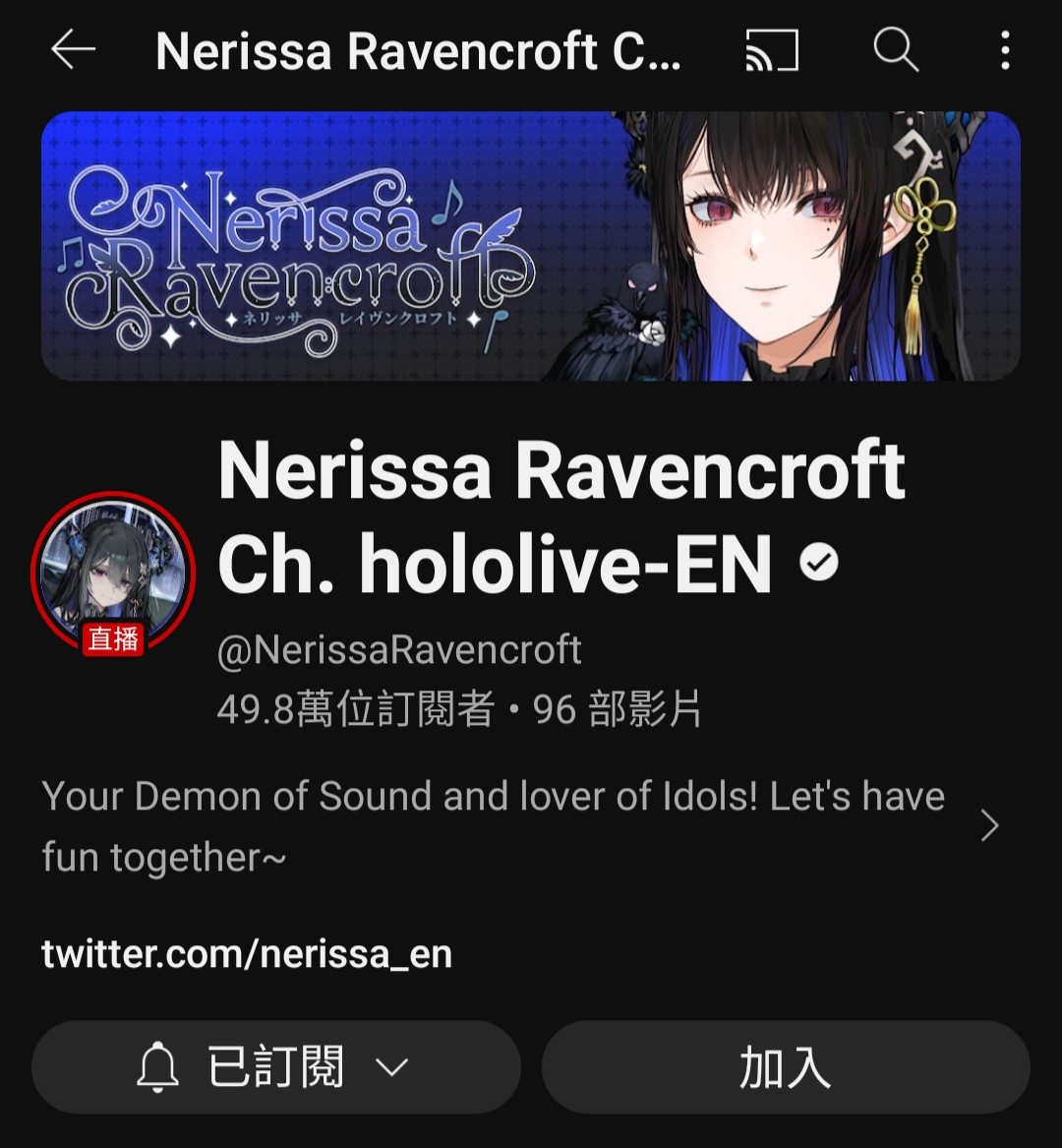This screenshot has height=1148, width=1062.
Task: Open the cast to device icon
Action: pyautogui.click(x=772, y=50)
